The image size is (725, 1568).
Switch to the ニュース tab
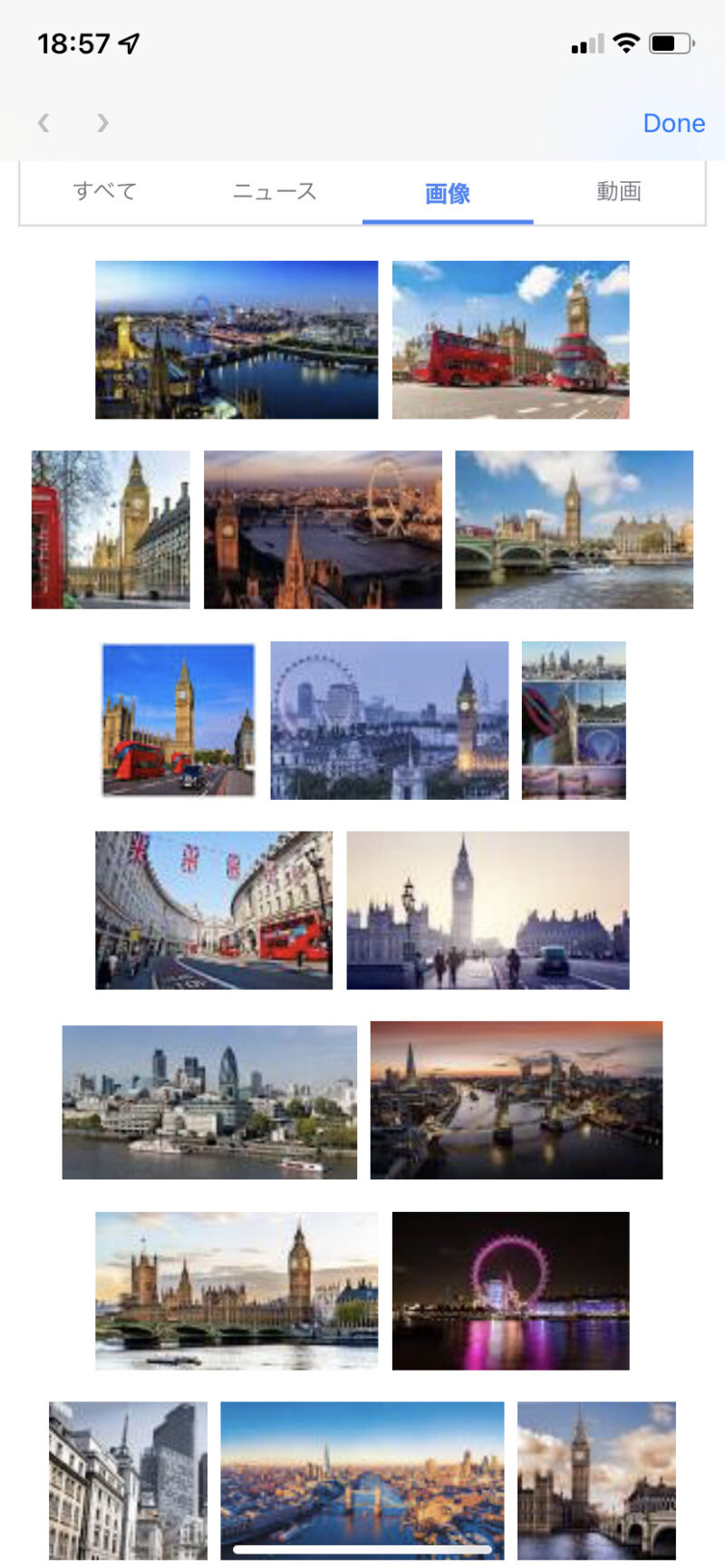275,191
